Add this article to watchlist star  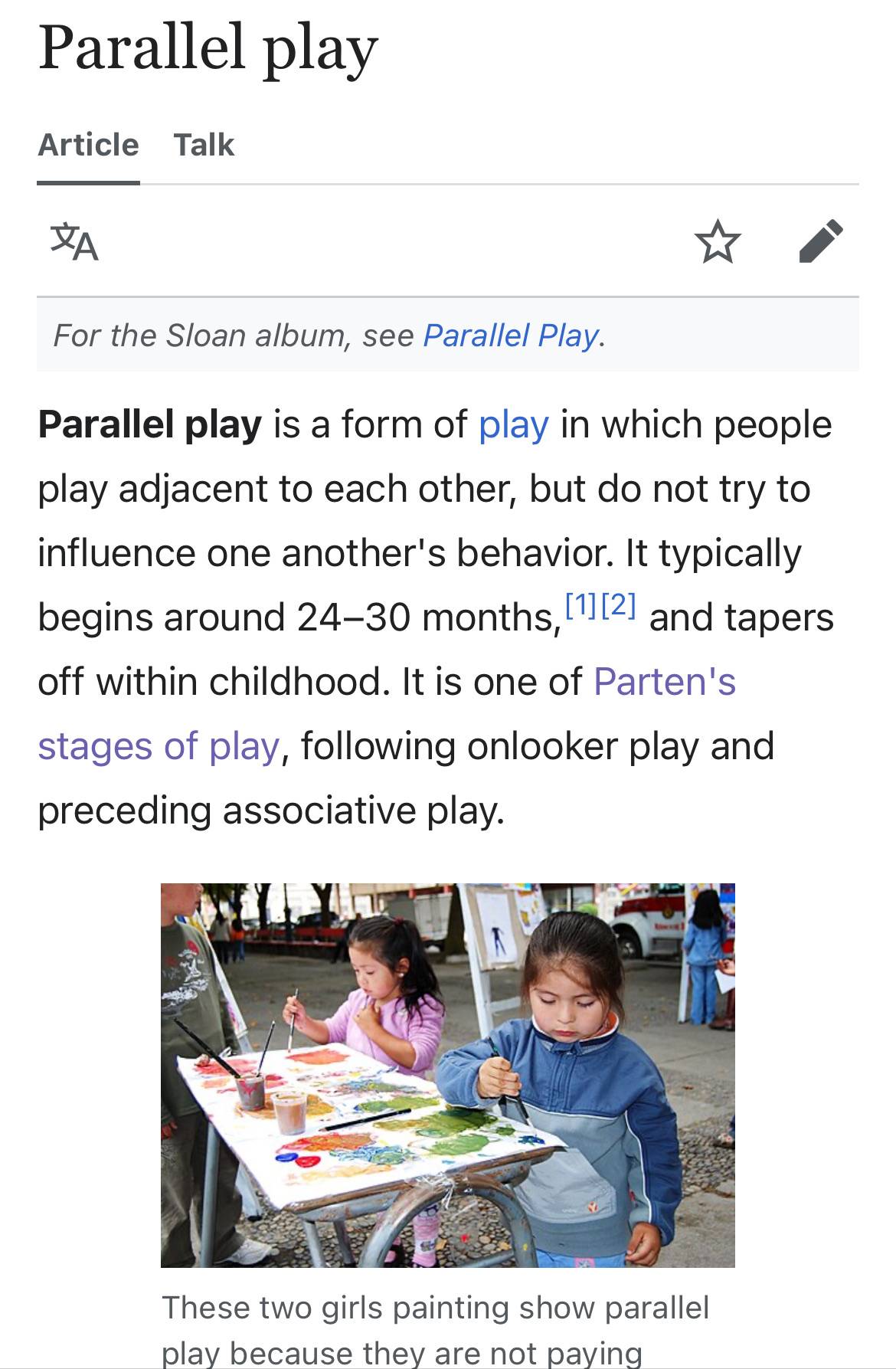718,241
